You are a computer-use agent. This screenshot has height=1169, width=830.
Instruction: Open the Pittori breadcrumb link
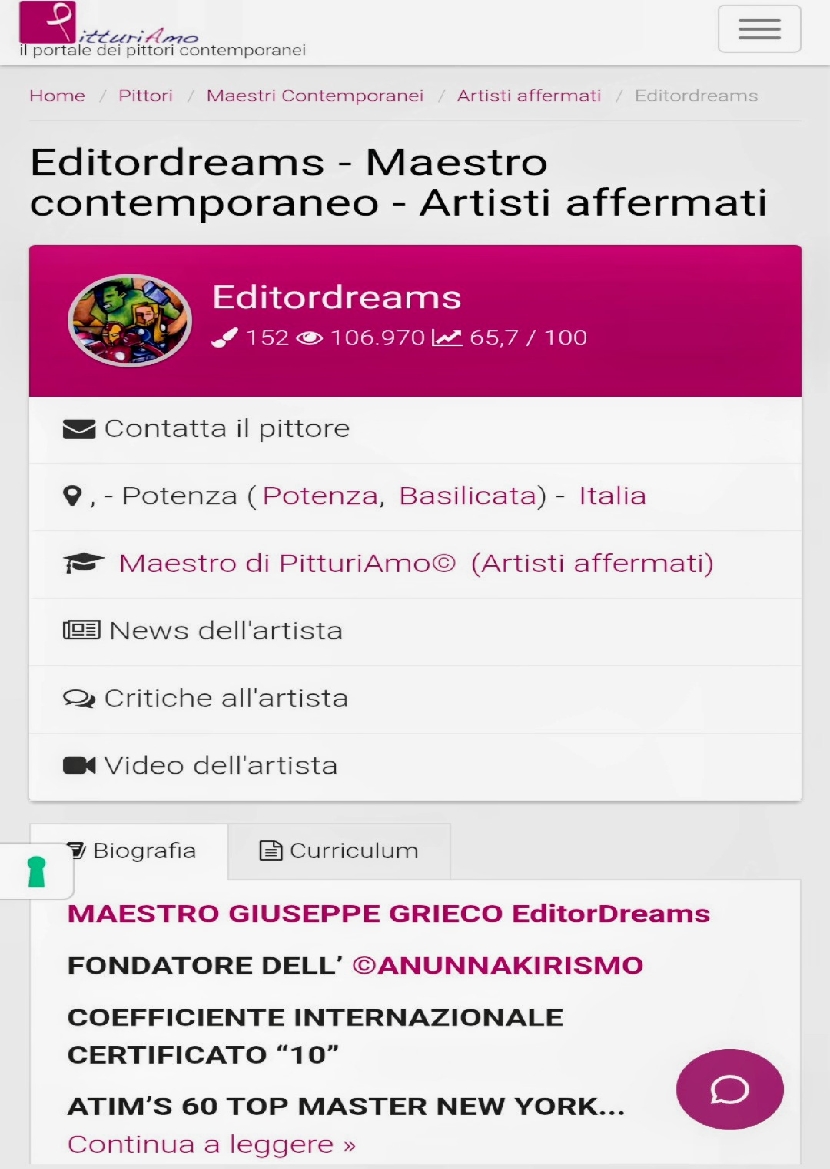tap(145, 96)
